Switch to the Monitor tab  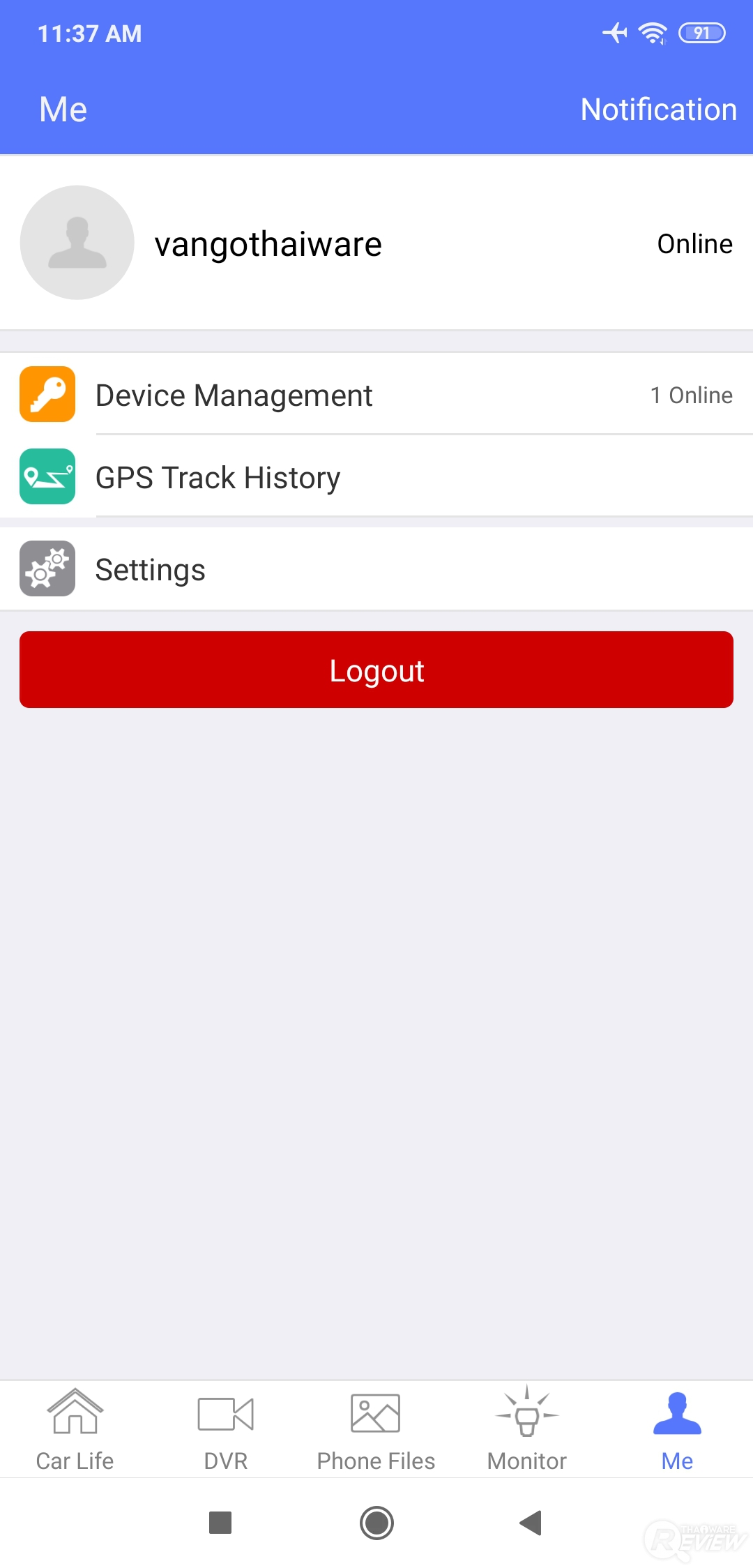pyautogui.click(x=527, y=1430)
